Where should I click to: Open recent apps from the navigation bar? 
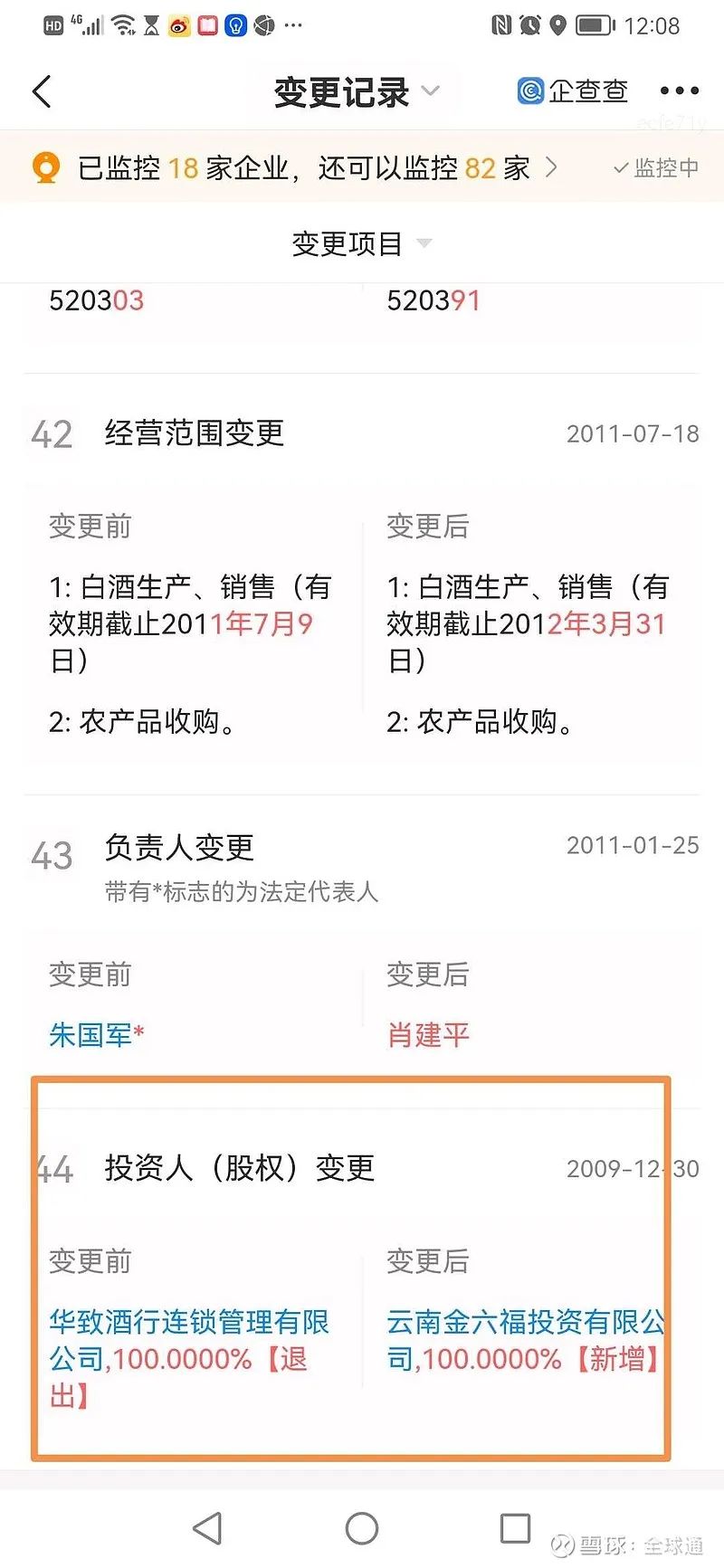click(x=516, y=1528)
